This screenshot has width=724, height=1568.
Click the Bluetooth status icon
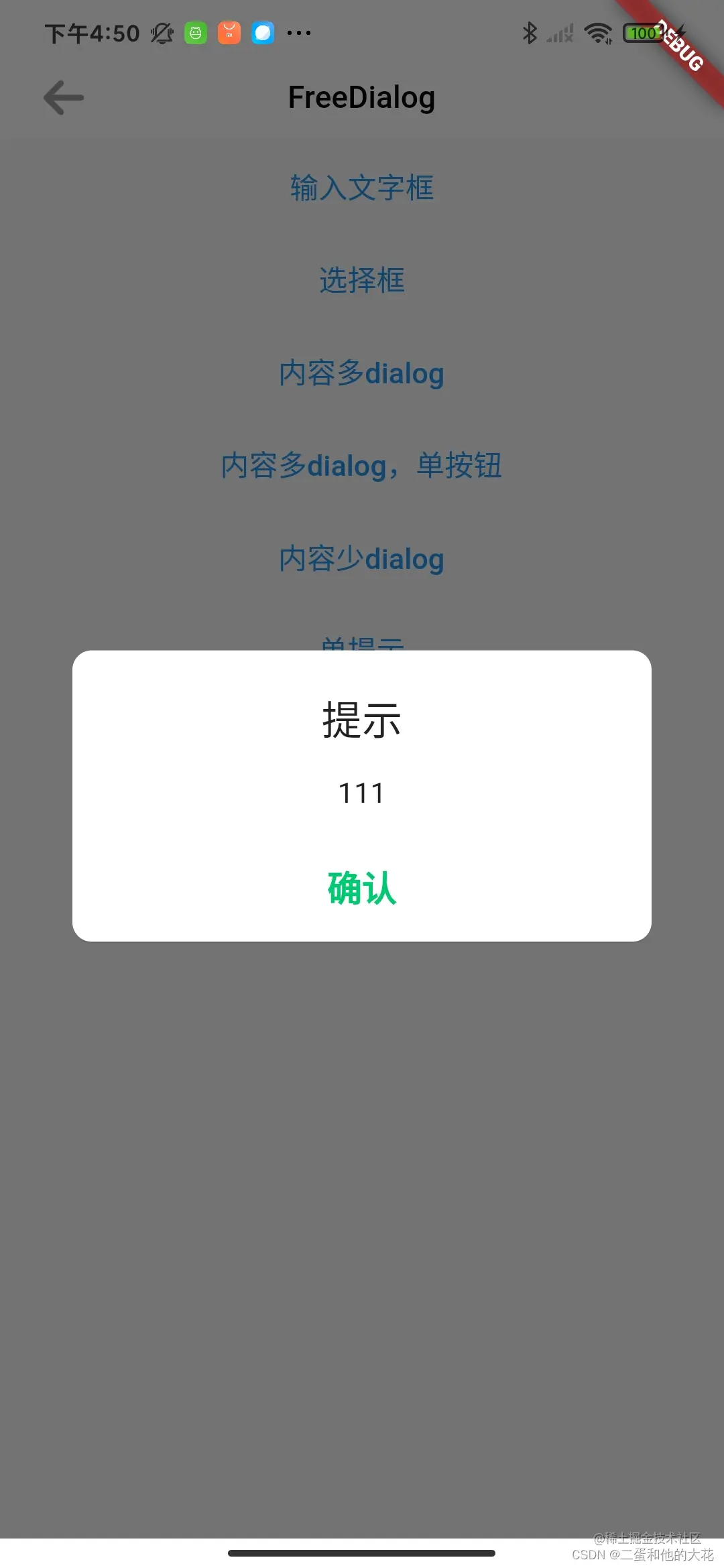(x=530, y=31)
